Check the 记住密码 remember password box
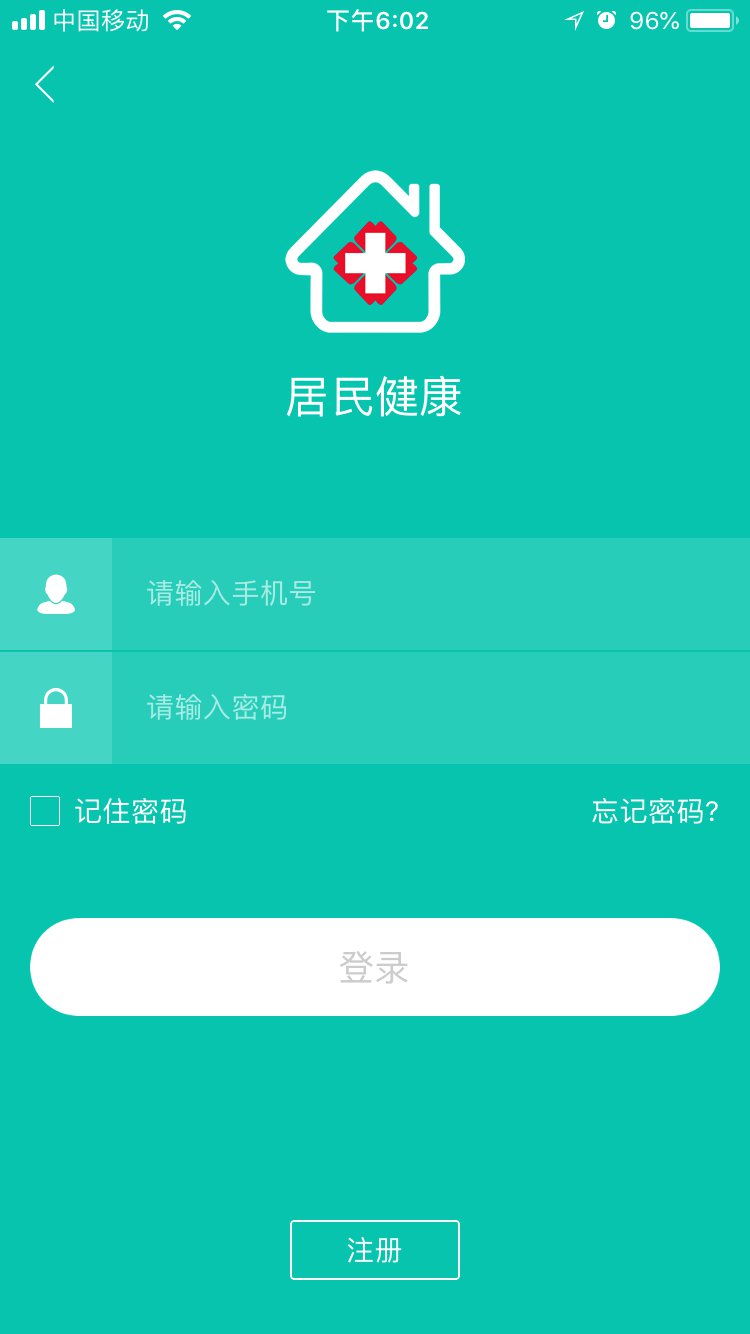750x1334 pixels. pyautogui.click(x=45, y=811)
